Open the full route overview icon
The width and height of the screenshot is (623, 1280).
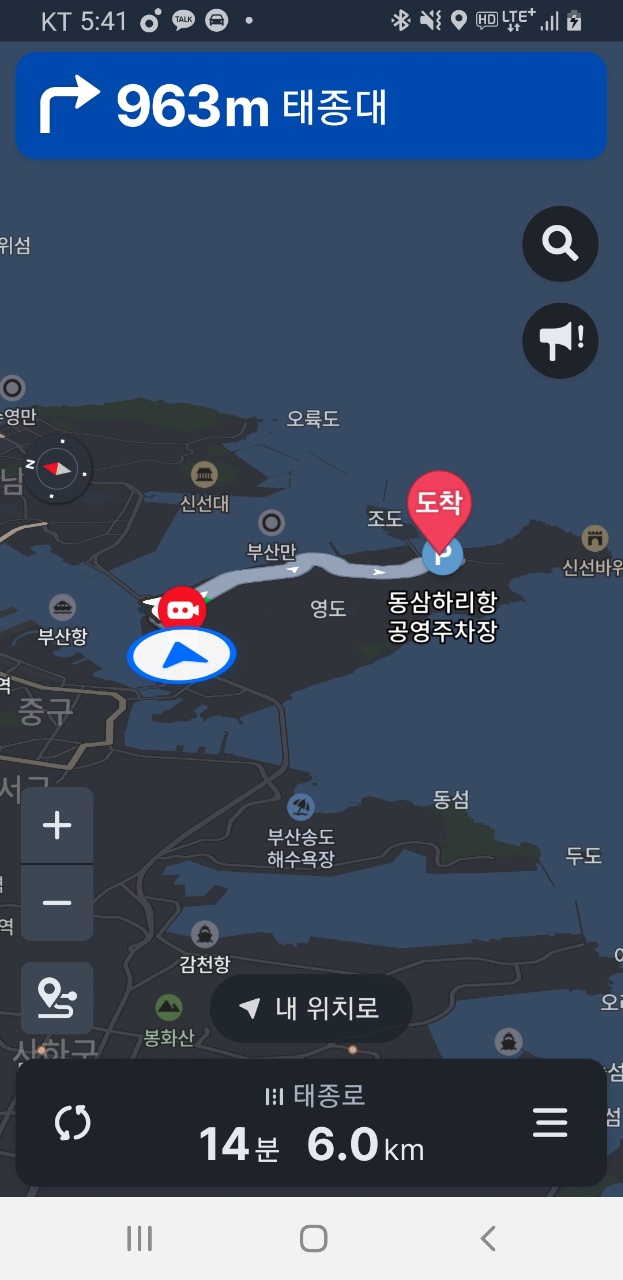[57, 998]
